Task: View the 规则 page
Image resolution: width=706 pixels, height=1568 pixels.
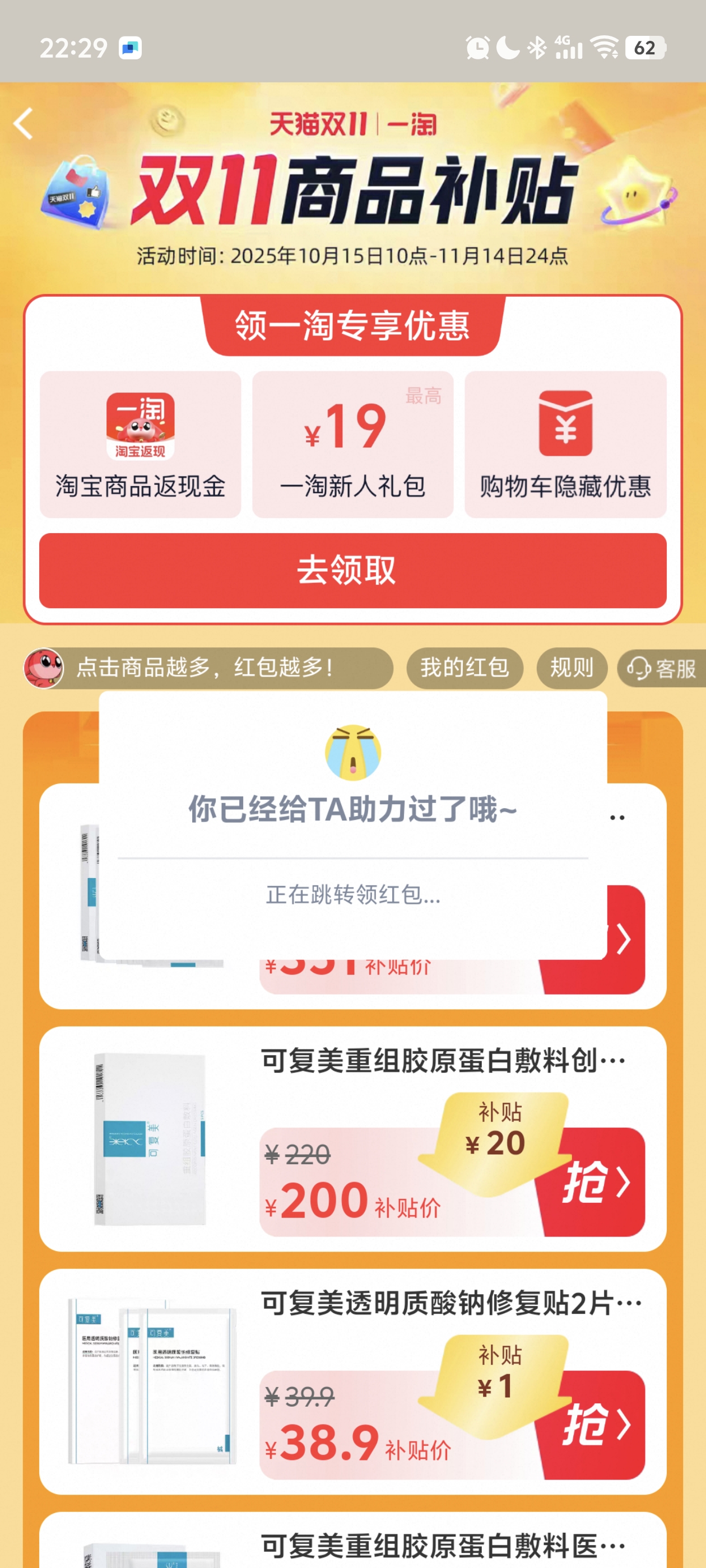Action: [x=572, y=668]
